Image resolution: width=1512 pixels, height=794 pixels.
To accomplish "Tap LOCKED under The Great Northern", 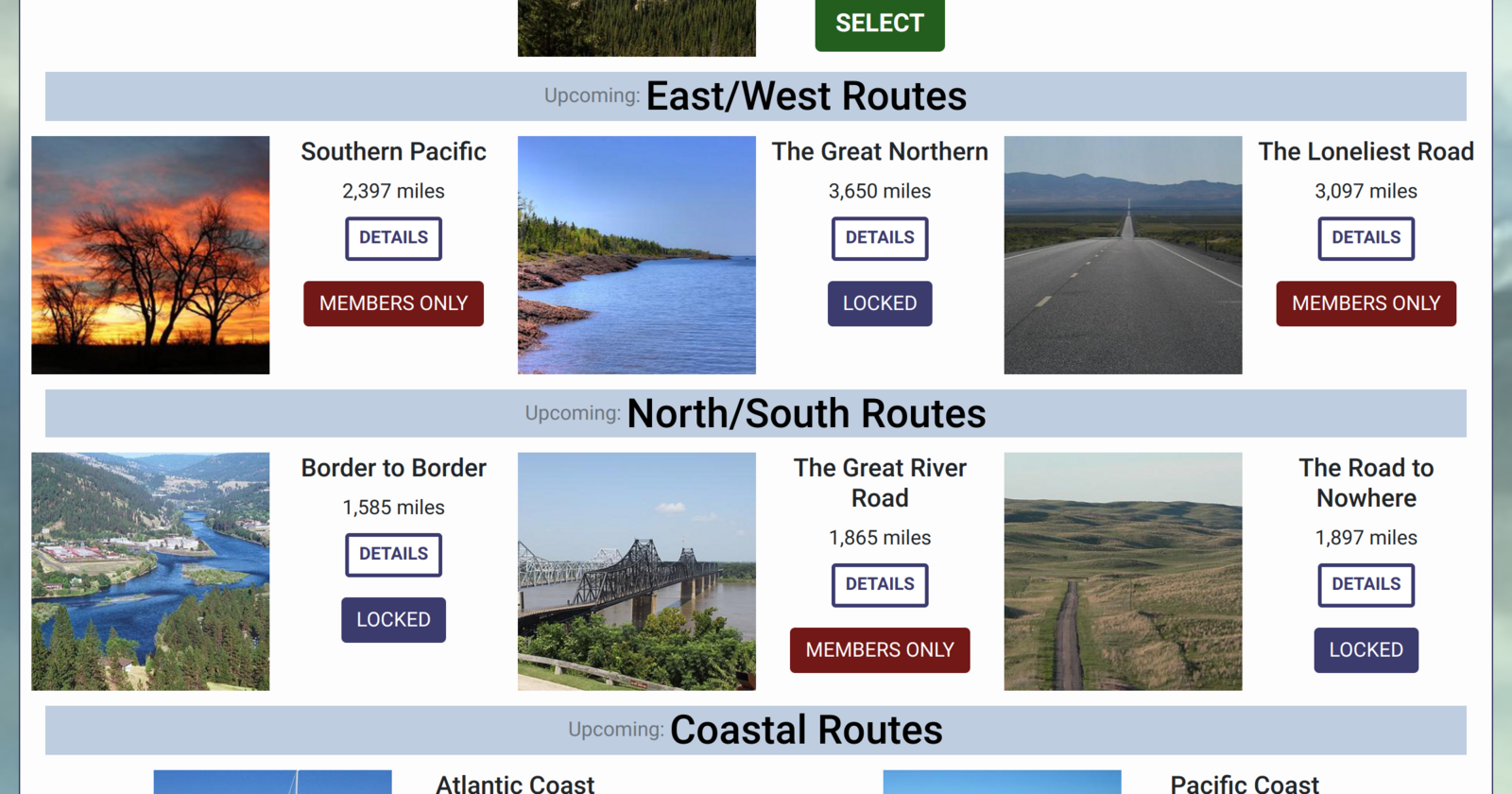I will pyautogui.click(x=879, y=303).
